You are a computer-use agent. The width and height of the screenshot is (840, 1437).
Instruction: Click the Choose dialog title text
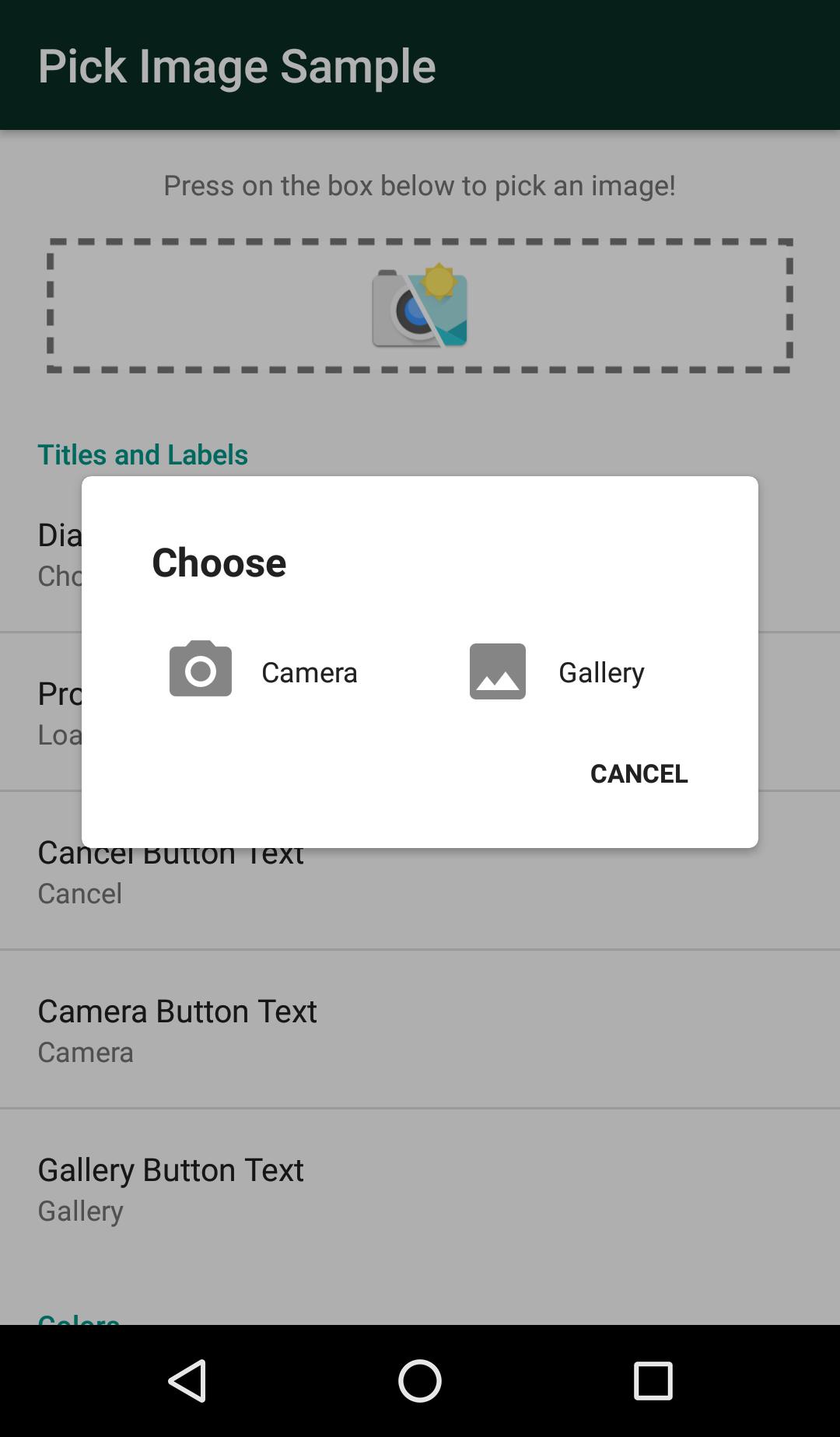point(219,562)
